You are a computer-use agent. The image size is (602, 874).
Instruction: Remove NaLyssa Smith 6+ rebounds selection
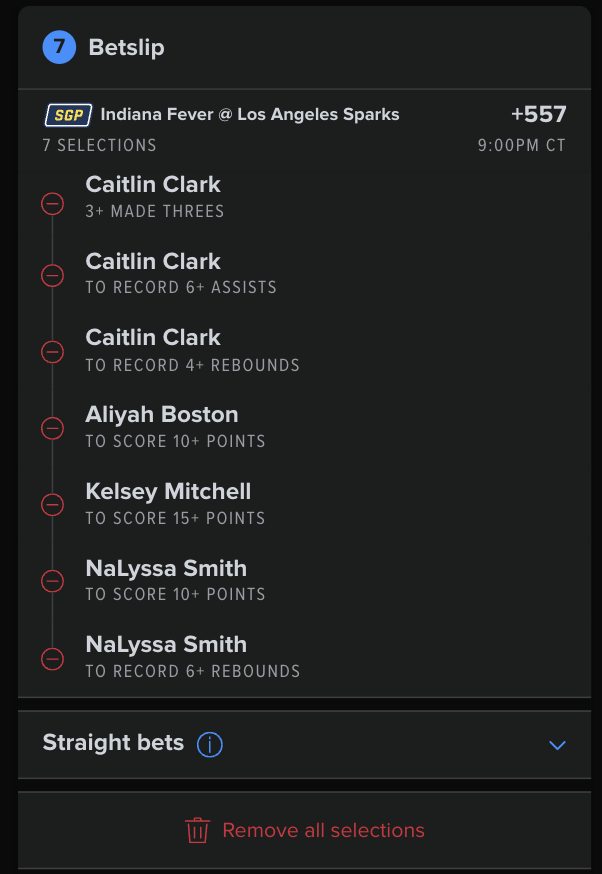(x=52, y=658)
